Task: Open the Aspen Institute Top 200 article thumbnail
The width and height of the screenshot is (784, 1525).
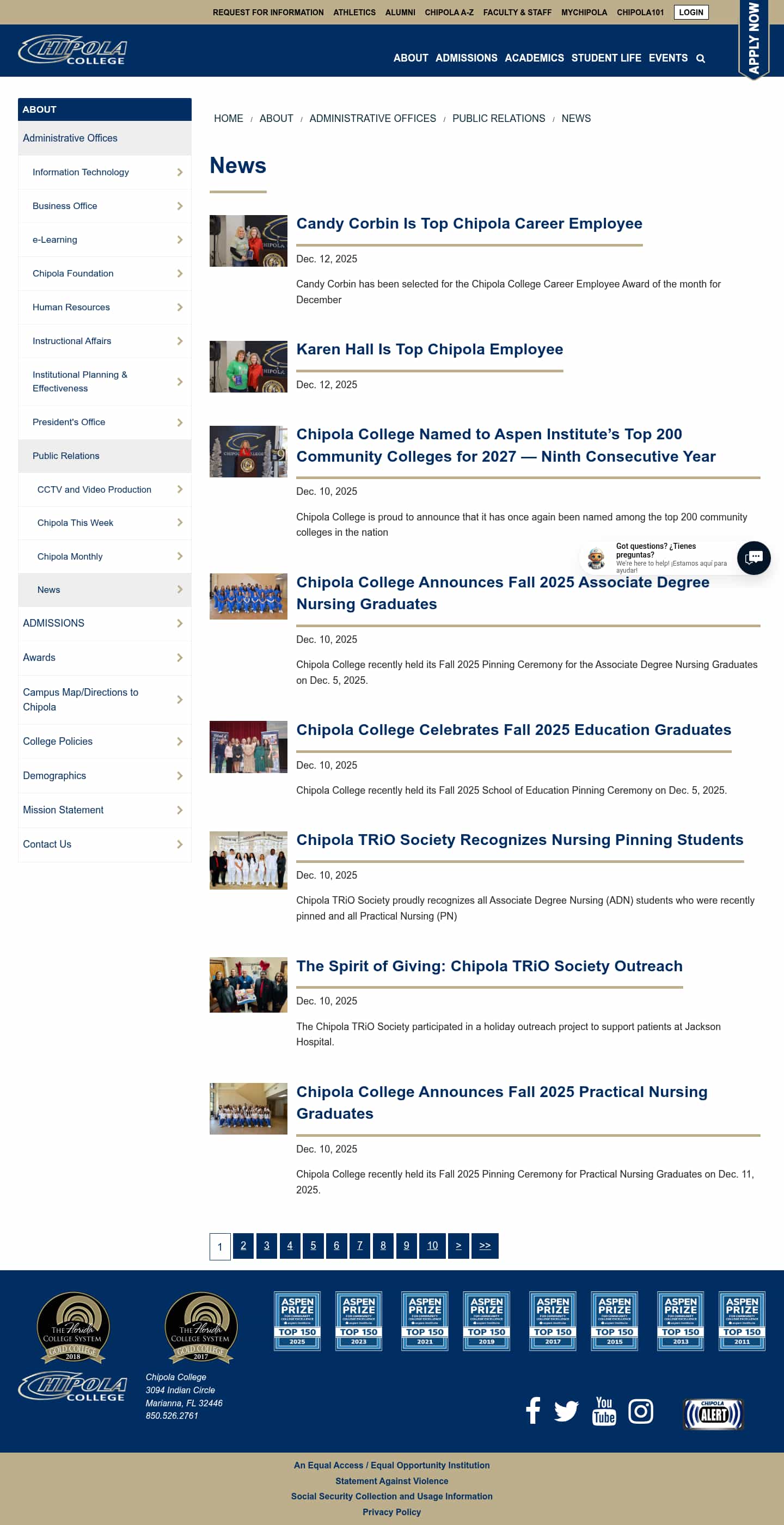Action: [x=248, y=451]
